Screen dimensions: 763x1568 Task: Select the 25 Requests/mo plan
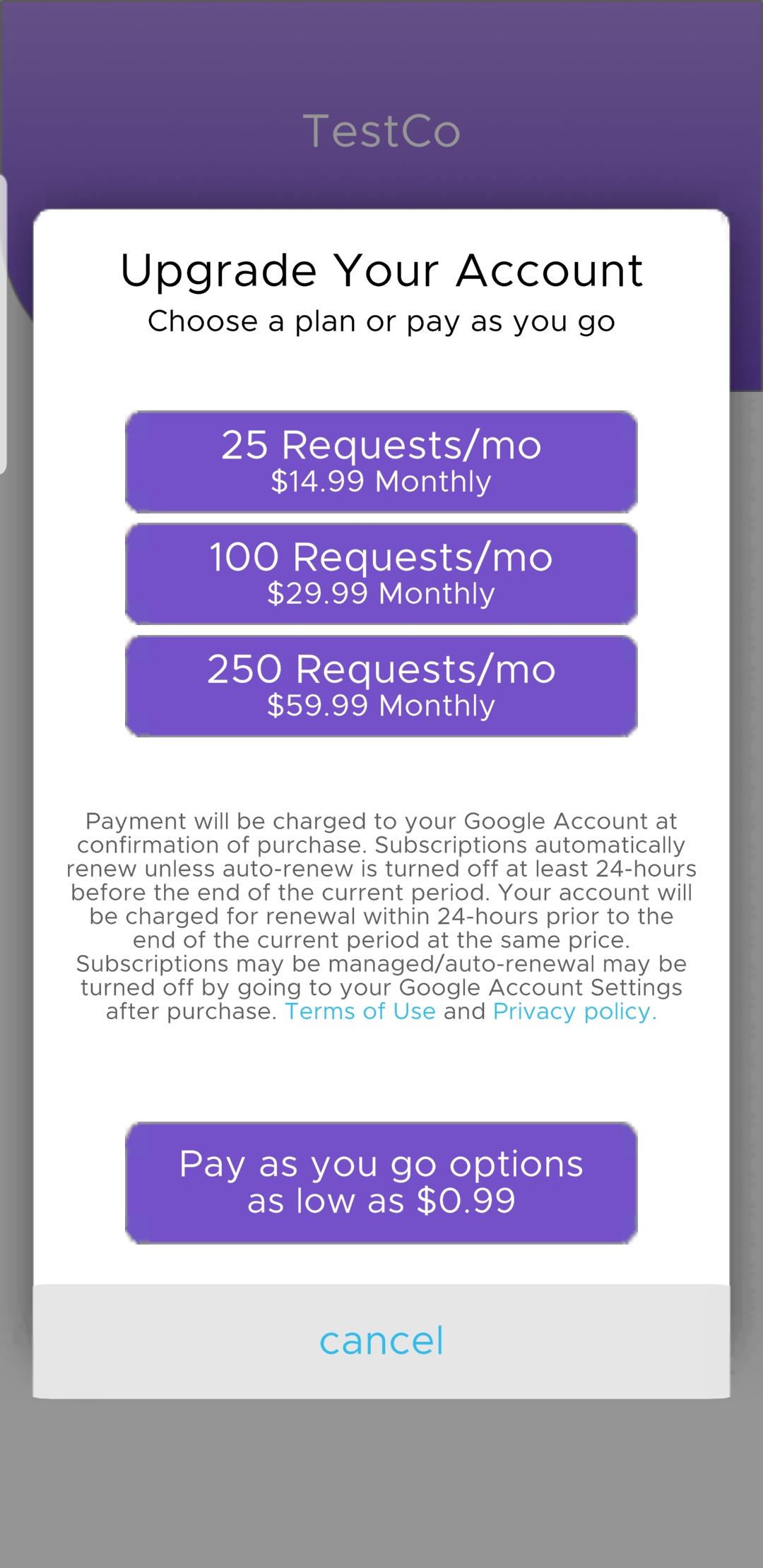pos(381,461)
